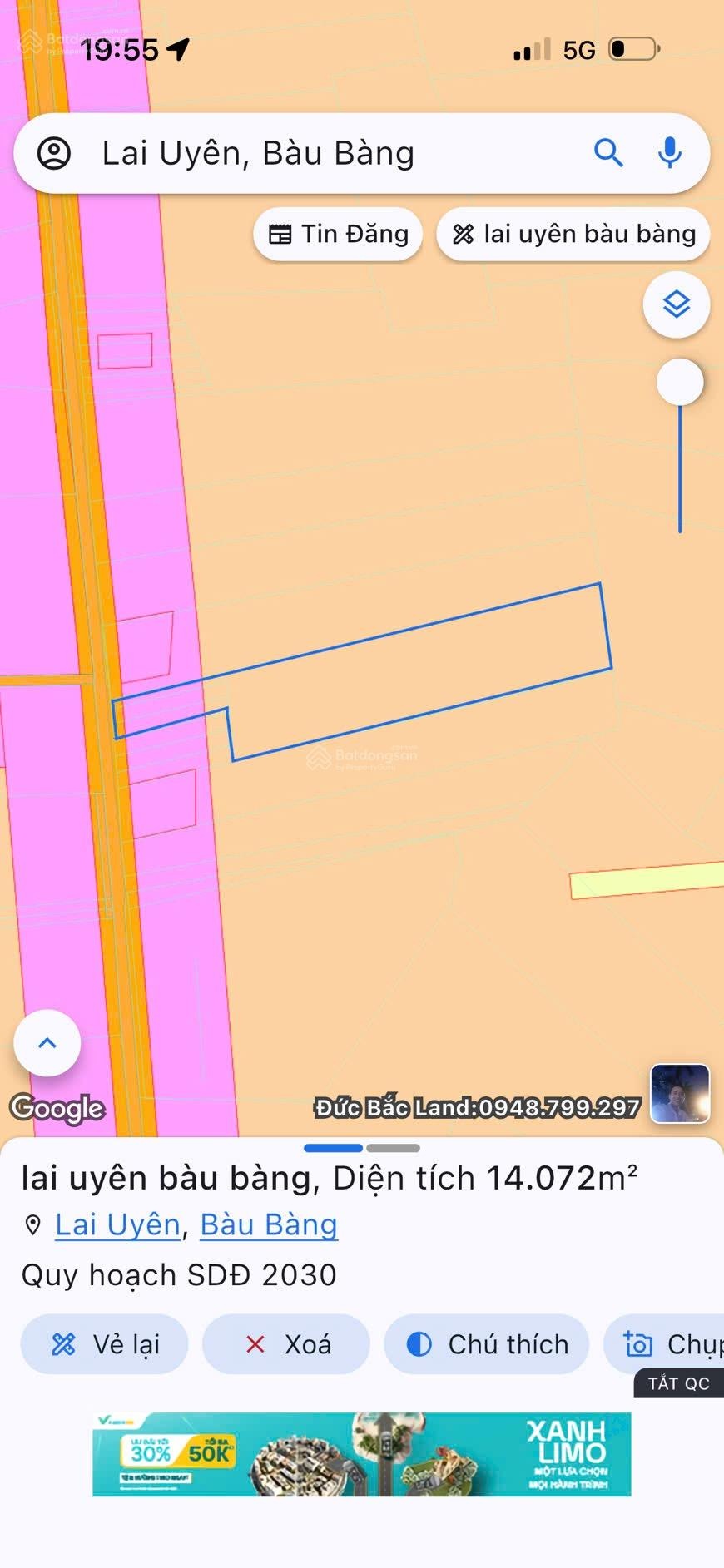Viewport: 724px width, 1568px height.
Task: Open the Đức Bắc Land avatar thumbnail
Action: 680,1094
